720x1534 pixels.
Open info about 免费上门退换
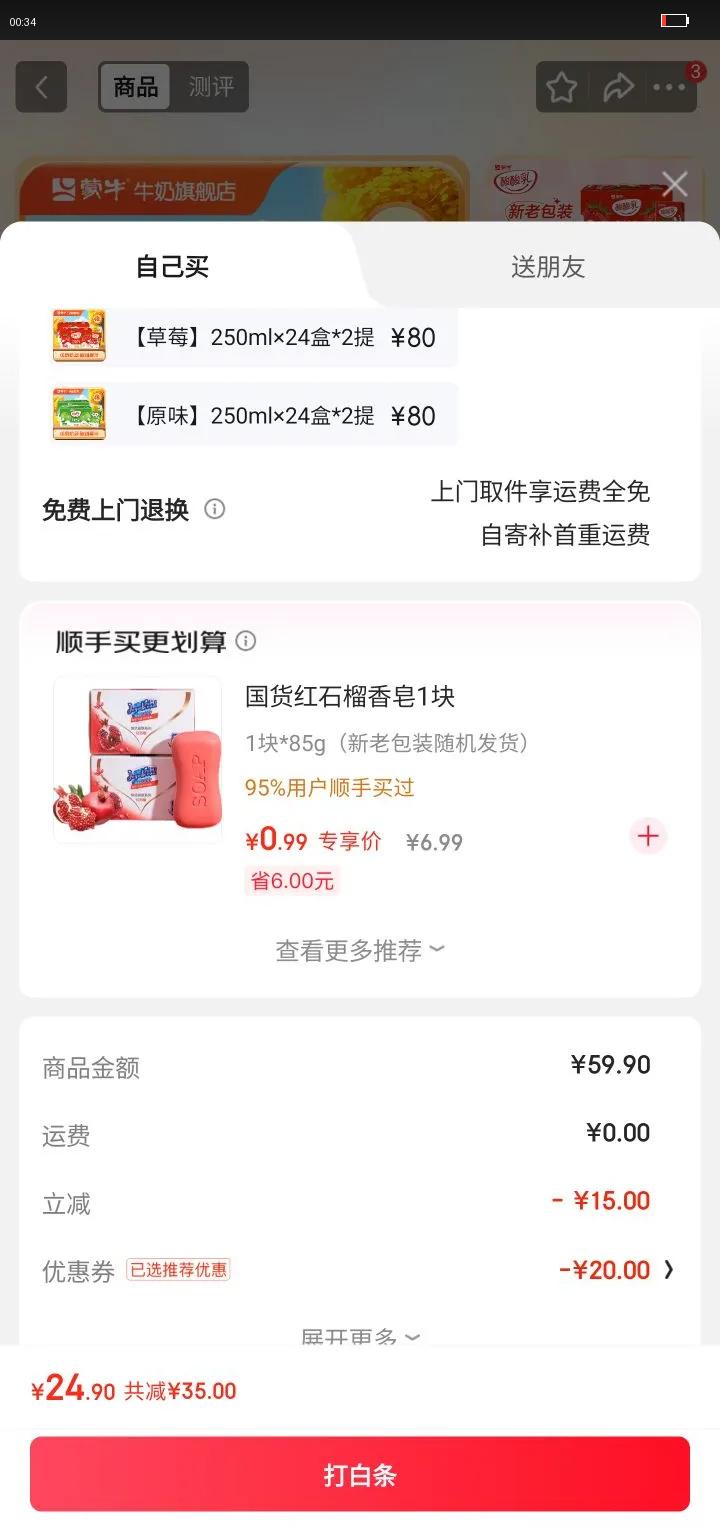click(x=215, y=509)
